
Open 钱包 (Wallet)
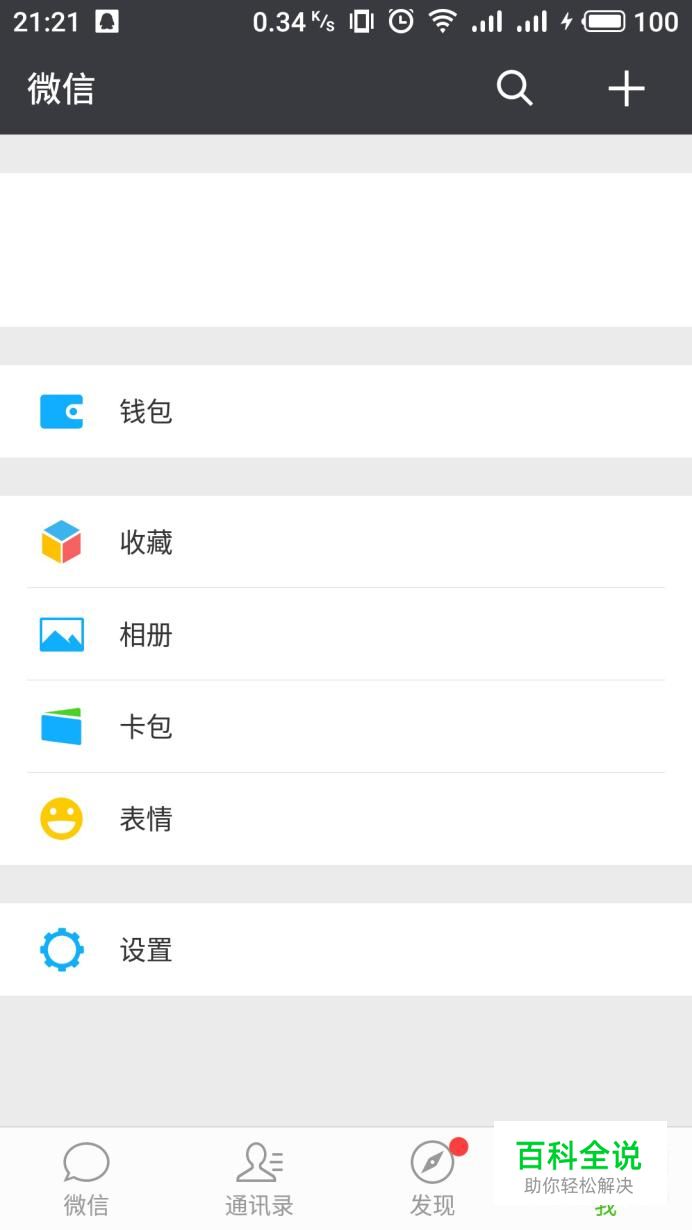tap(346, 411)
